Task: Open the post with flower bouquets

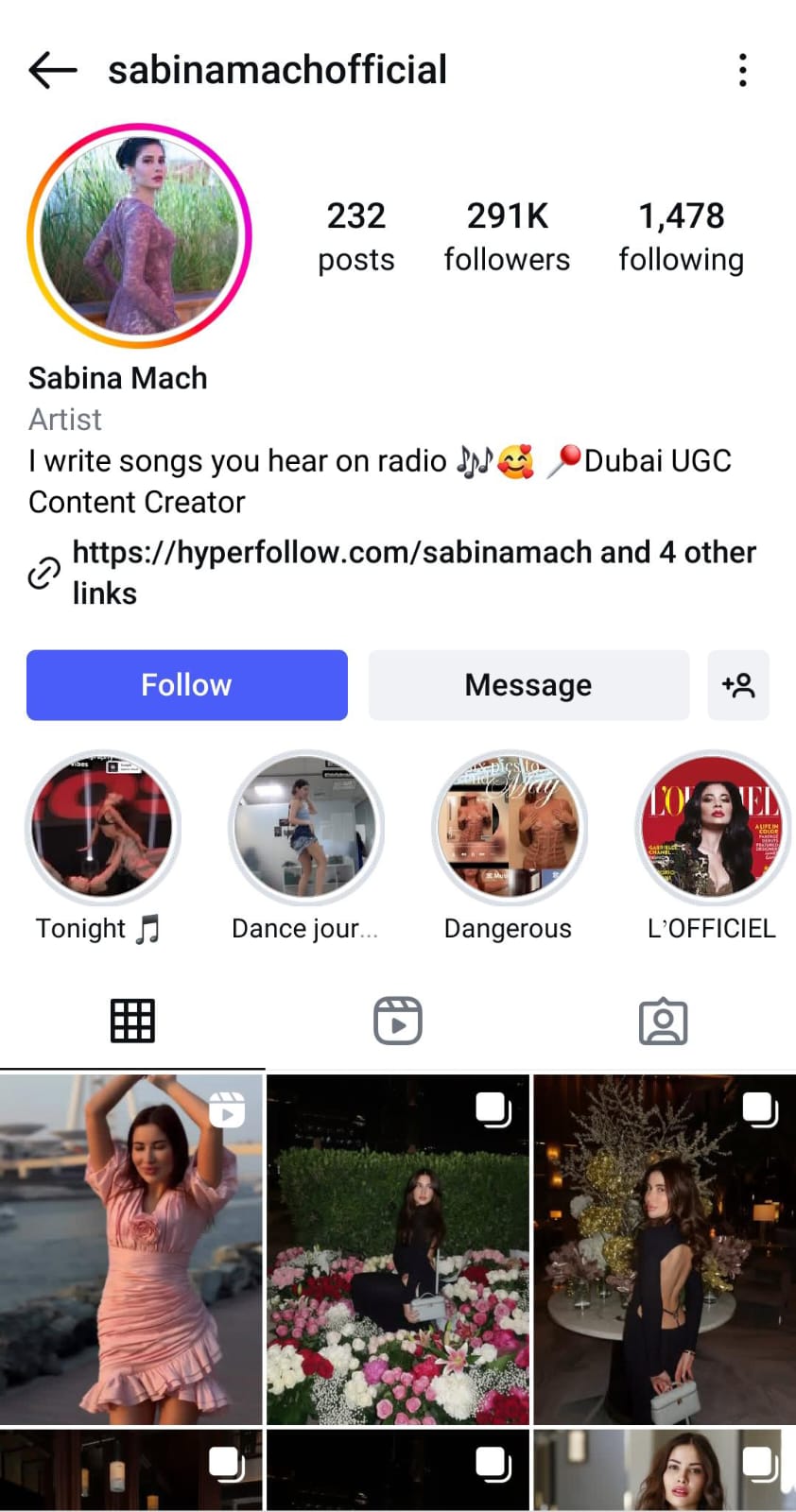Action: 398,1248
